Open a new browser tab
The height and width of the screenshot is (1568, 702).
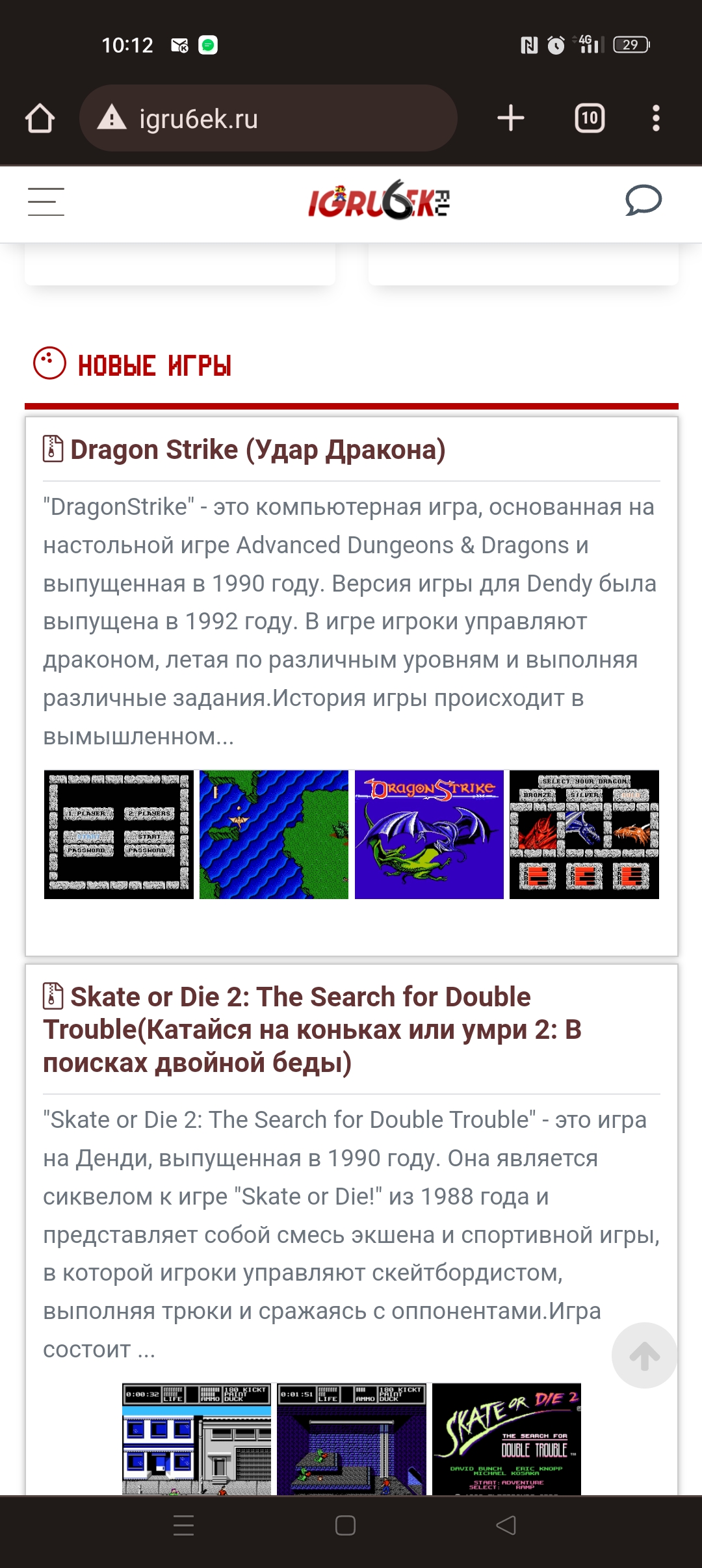click(x=511, y=118)
